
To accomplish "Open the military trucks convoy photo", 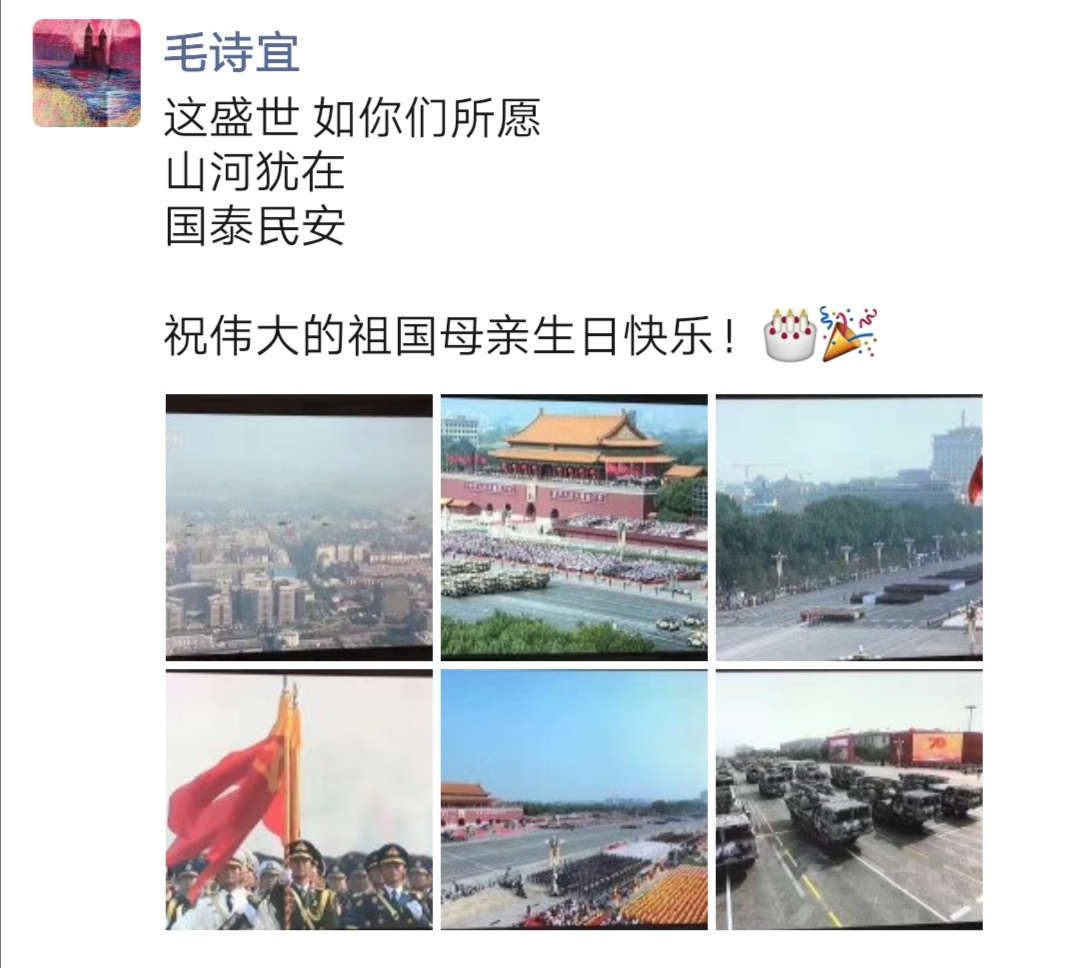I will tap(849, 800).
